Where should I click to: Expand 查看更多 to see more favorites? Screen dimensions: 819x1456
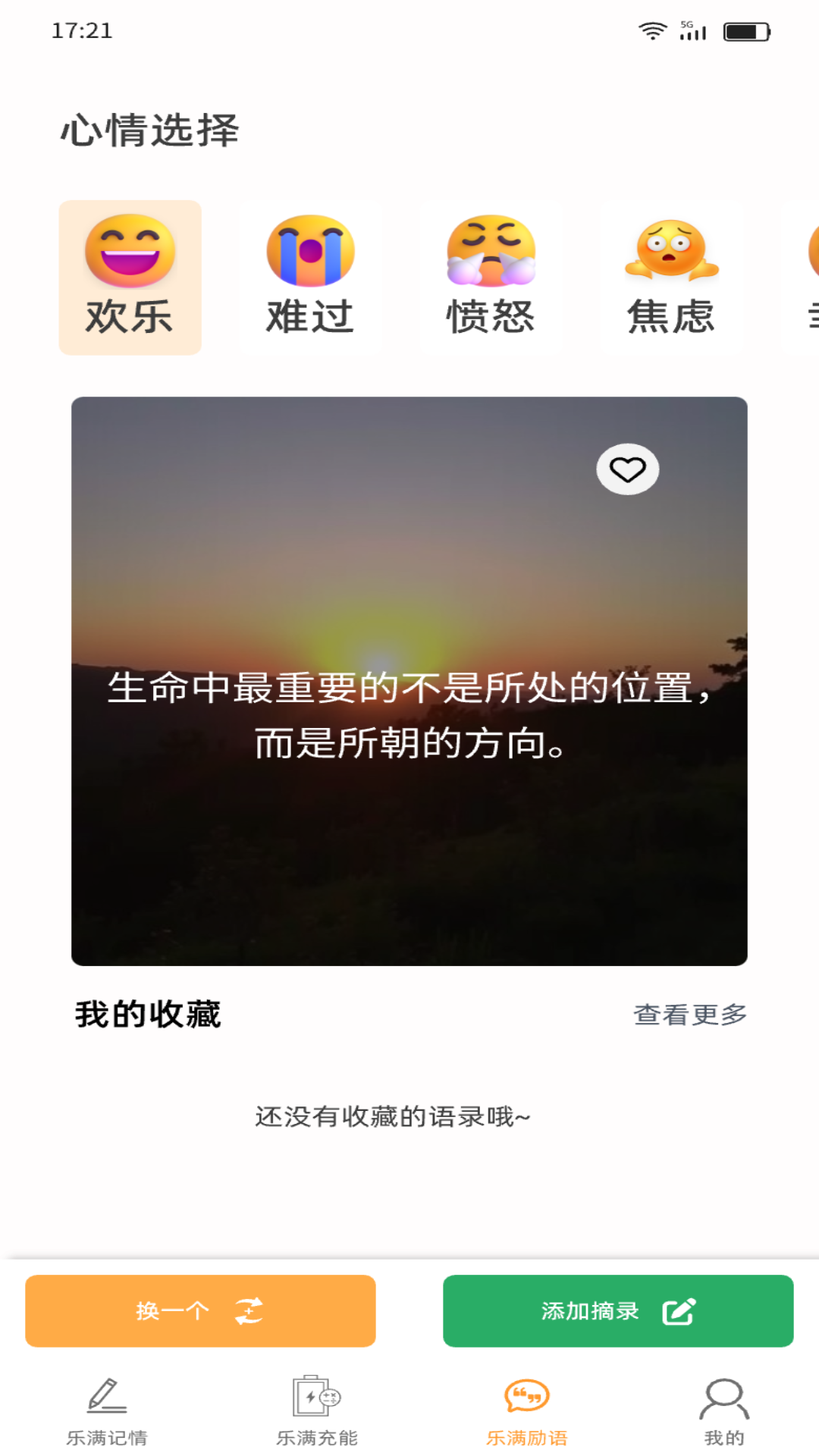click(x=690, y=1014)
